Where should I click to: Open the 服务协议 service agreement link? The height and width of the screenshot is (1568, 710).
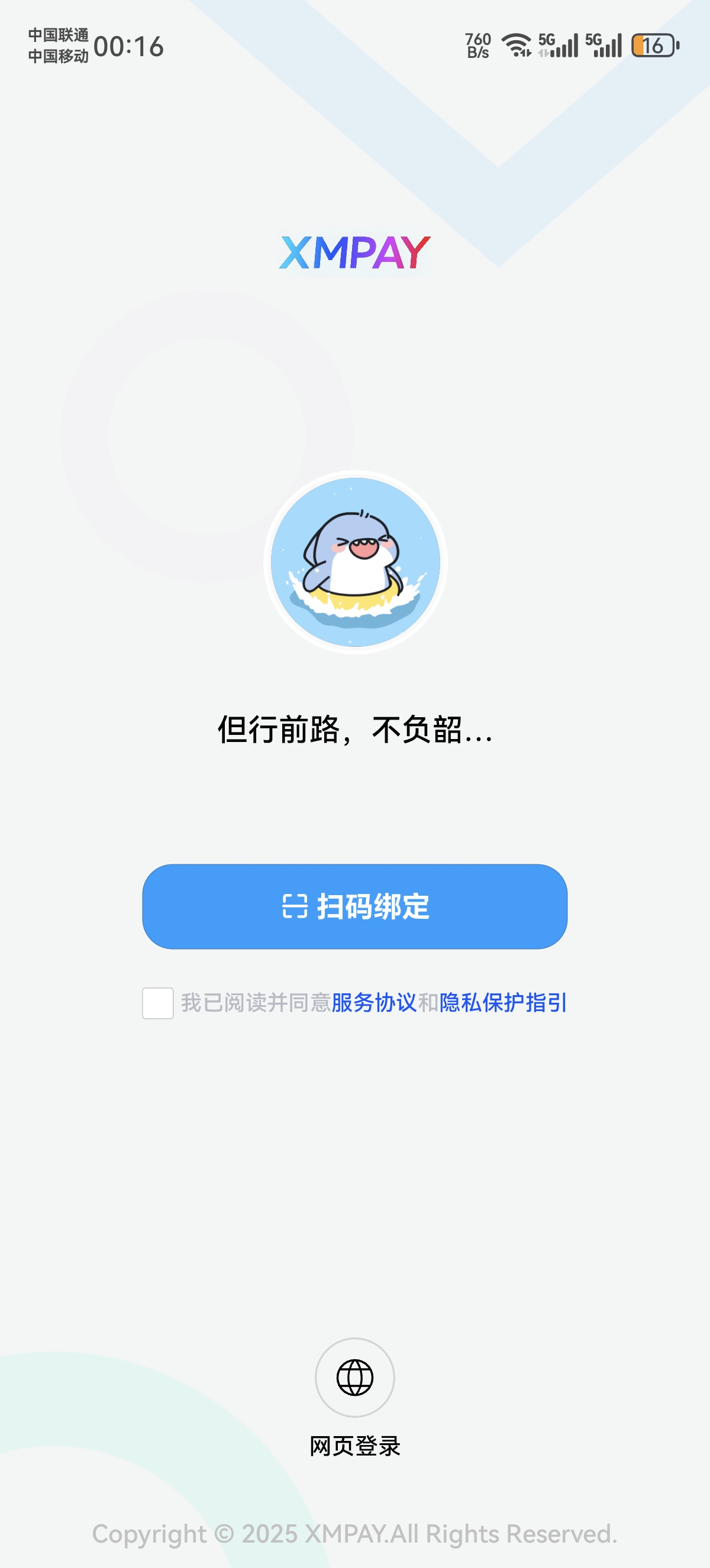pyautogui.click(x=374, y=1003)
